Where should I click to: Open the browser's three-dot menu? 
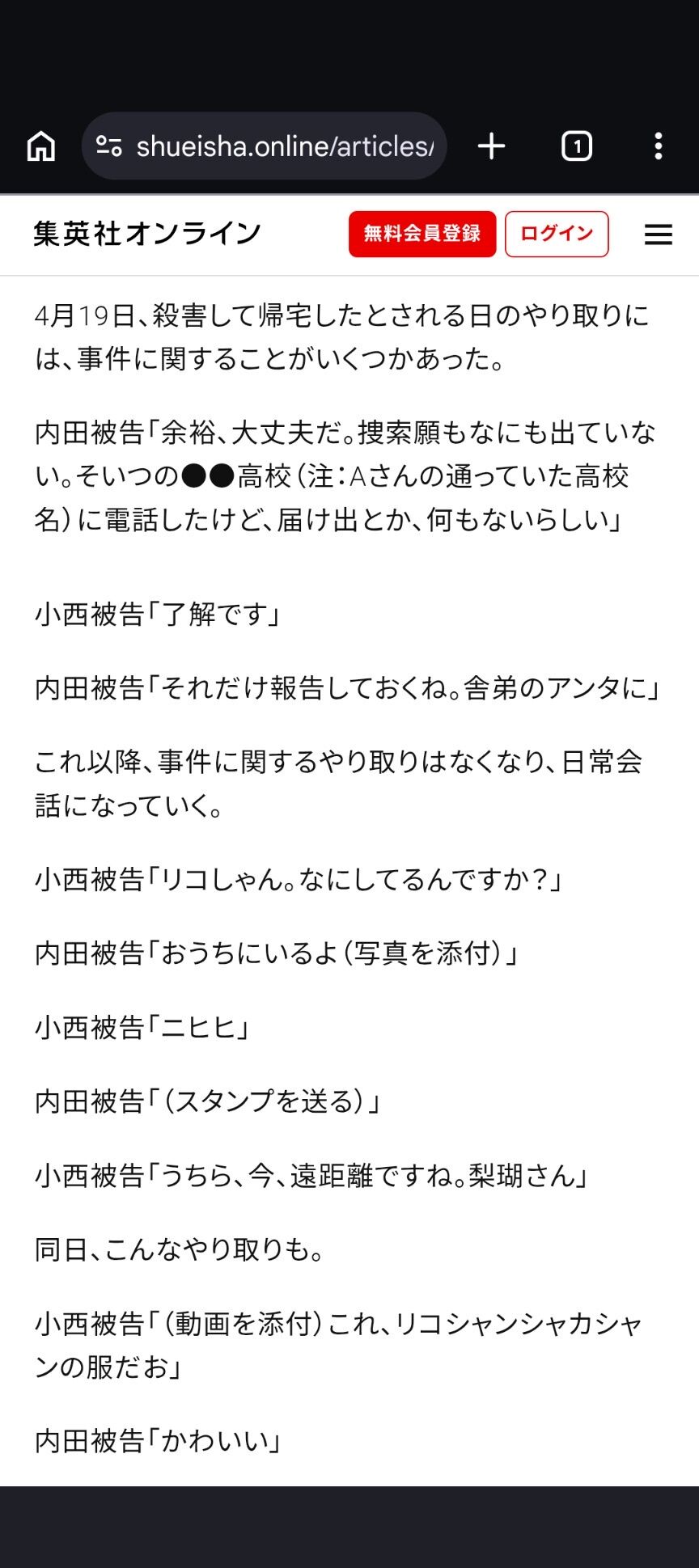[659, 146]
